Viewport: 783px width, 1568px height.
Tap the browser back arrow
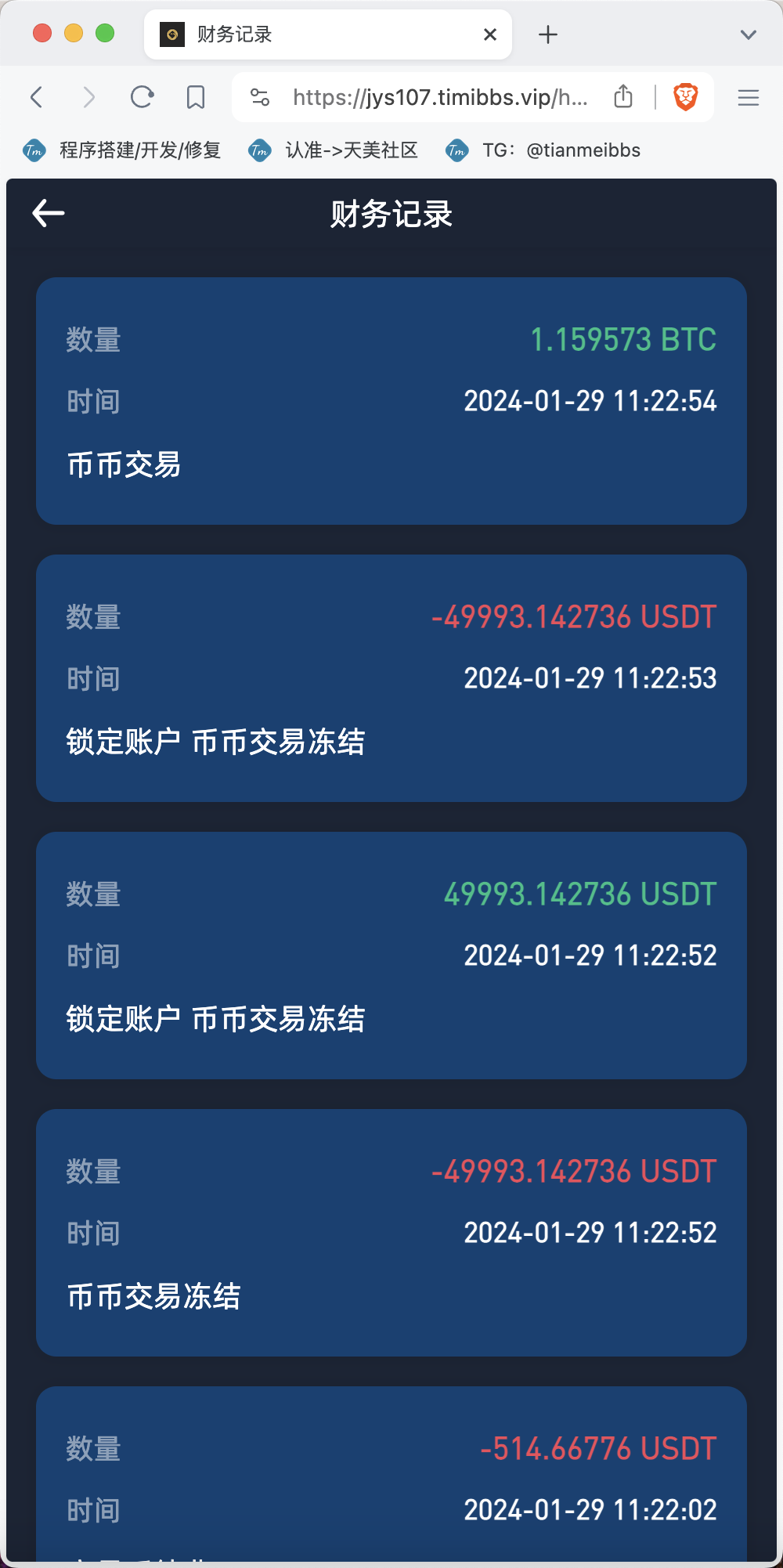point(36,97)
